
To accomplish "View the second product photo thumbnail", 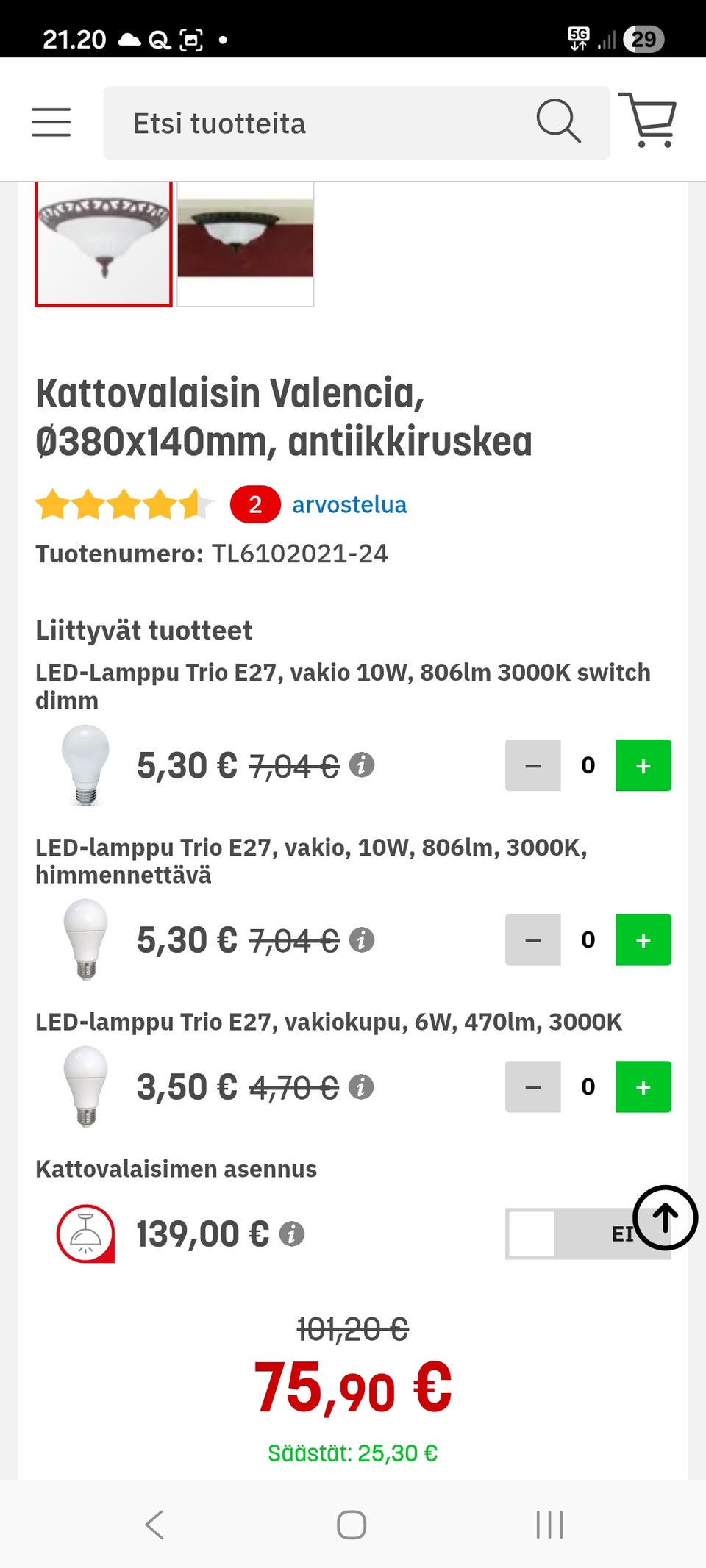I will (x=246, y=243).
